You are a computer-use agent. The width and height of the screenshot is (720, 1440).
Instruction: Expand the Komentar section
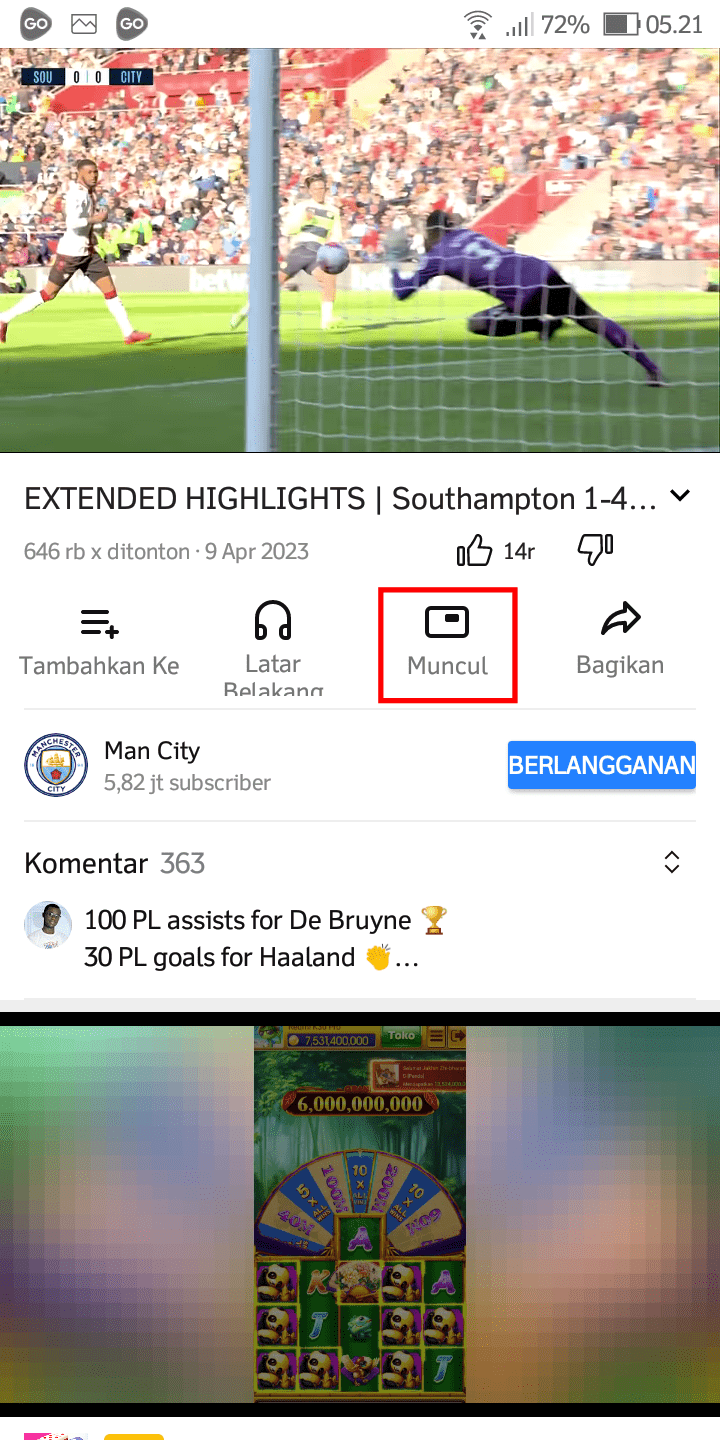click(360, 863)
